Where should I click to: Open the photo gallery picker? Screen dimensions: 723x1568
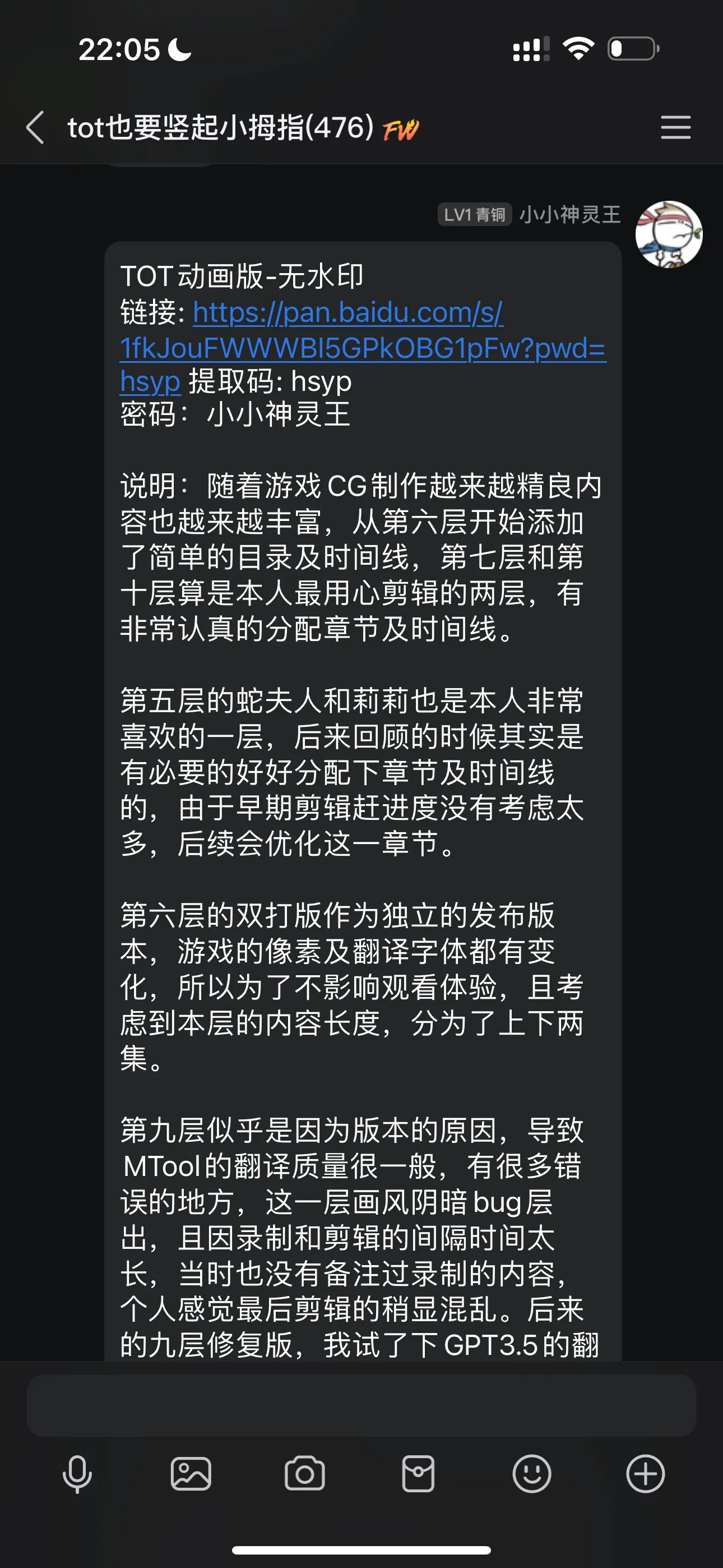(191, 1474)
